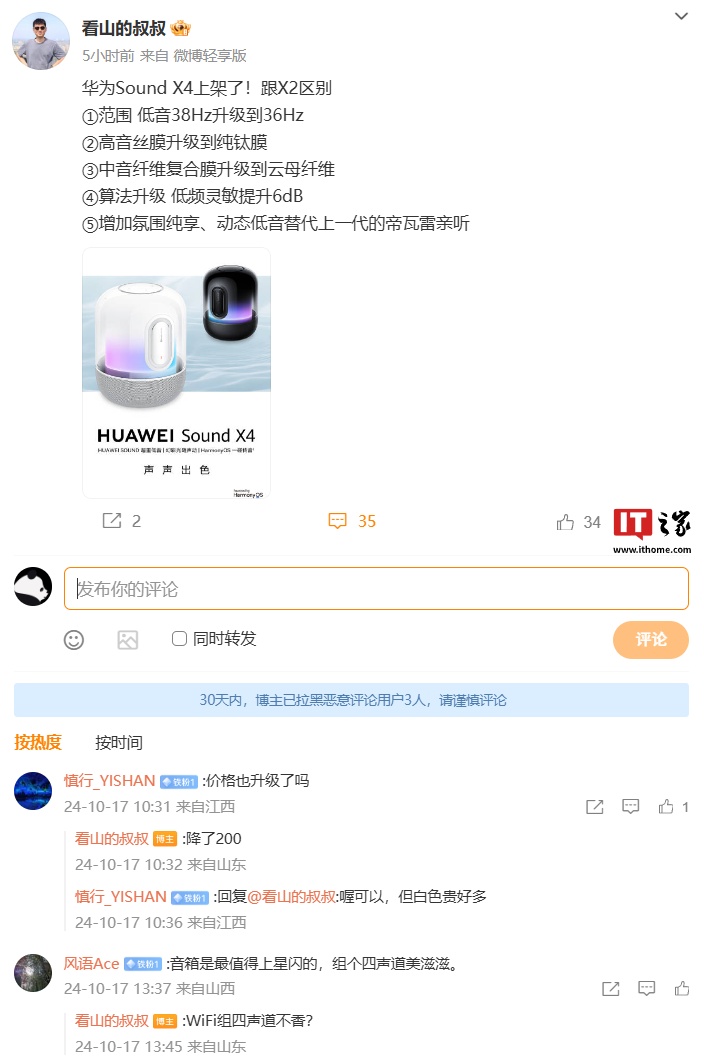Open 风语Ace's profile name

click(91, 964)
